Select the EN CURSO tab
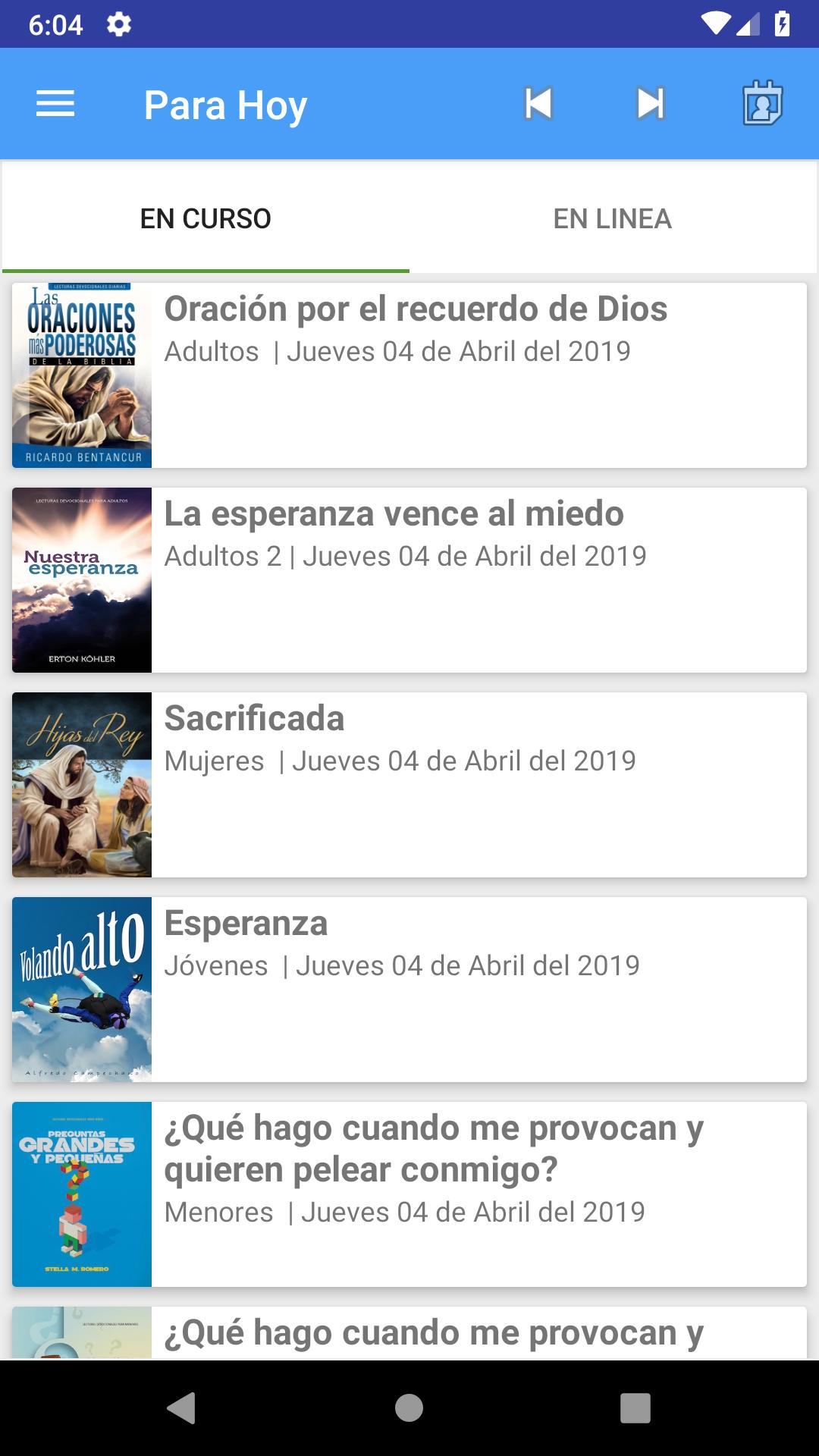Viewport: 819px width, 1456px height. coord(206,218)
